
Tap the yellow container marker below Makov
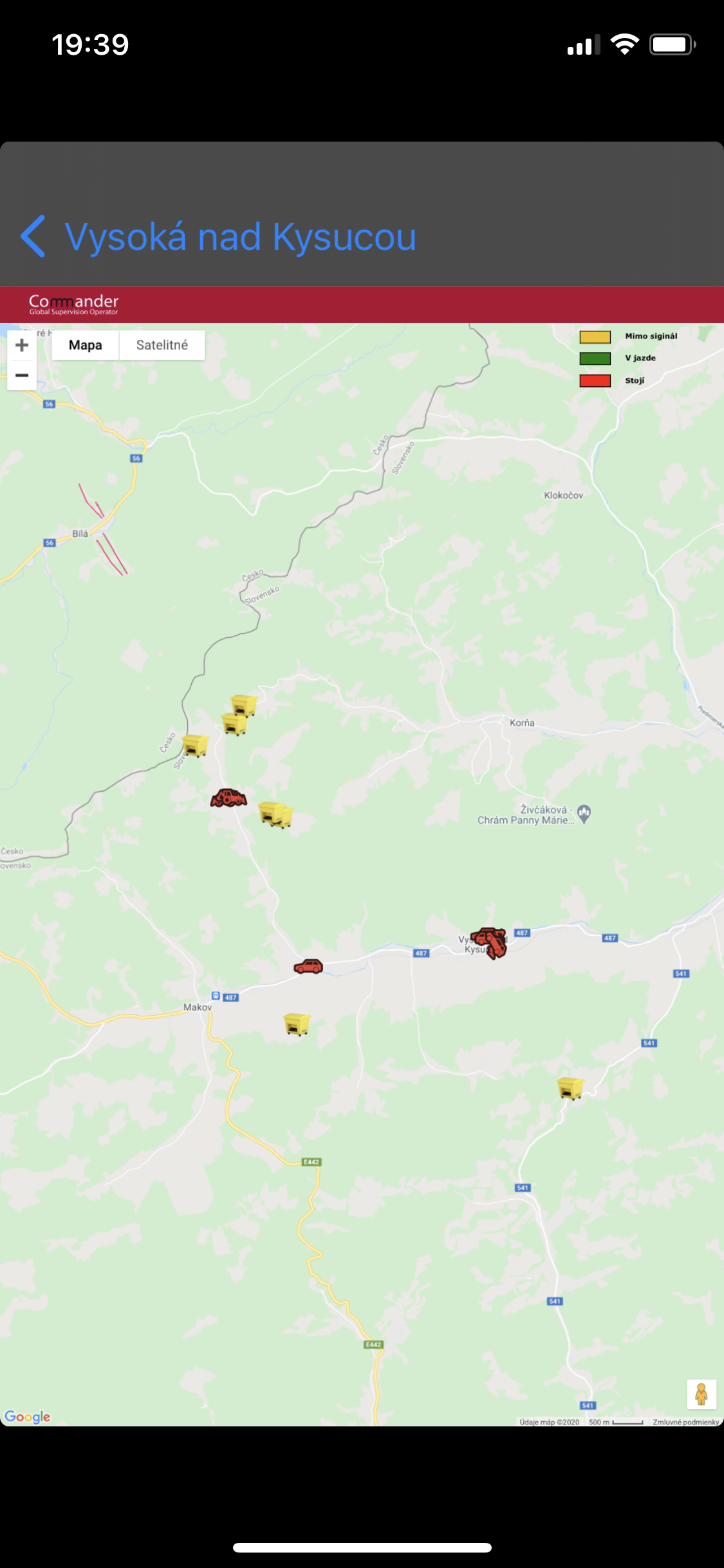tap(297, 1024)
